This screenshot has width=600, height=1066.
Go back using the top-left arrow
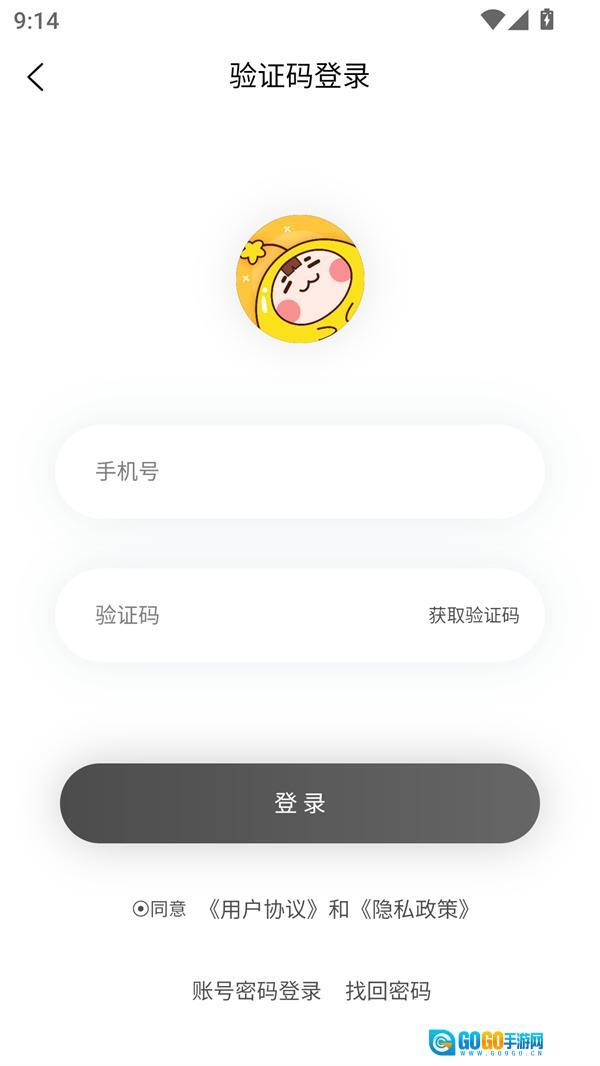[x=36, y=77]
